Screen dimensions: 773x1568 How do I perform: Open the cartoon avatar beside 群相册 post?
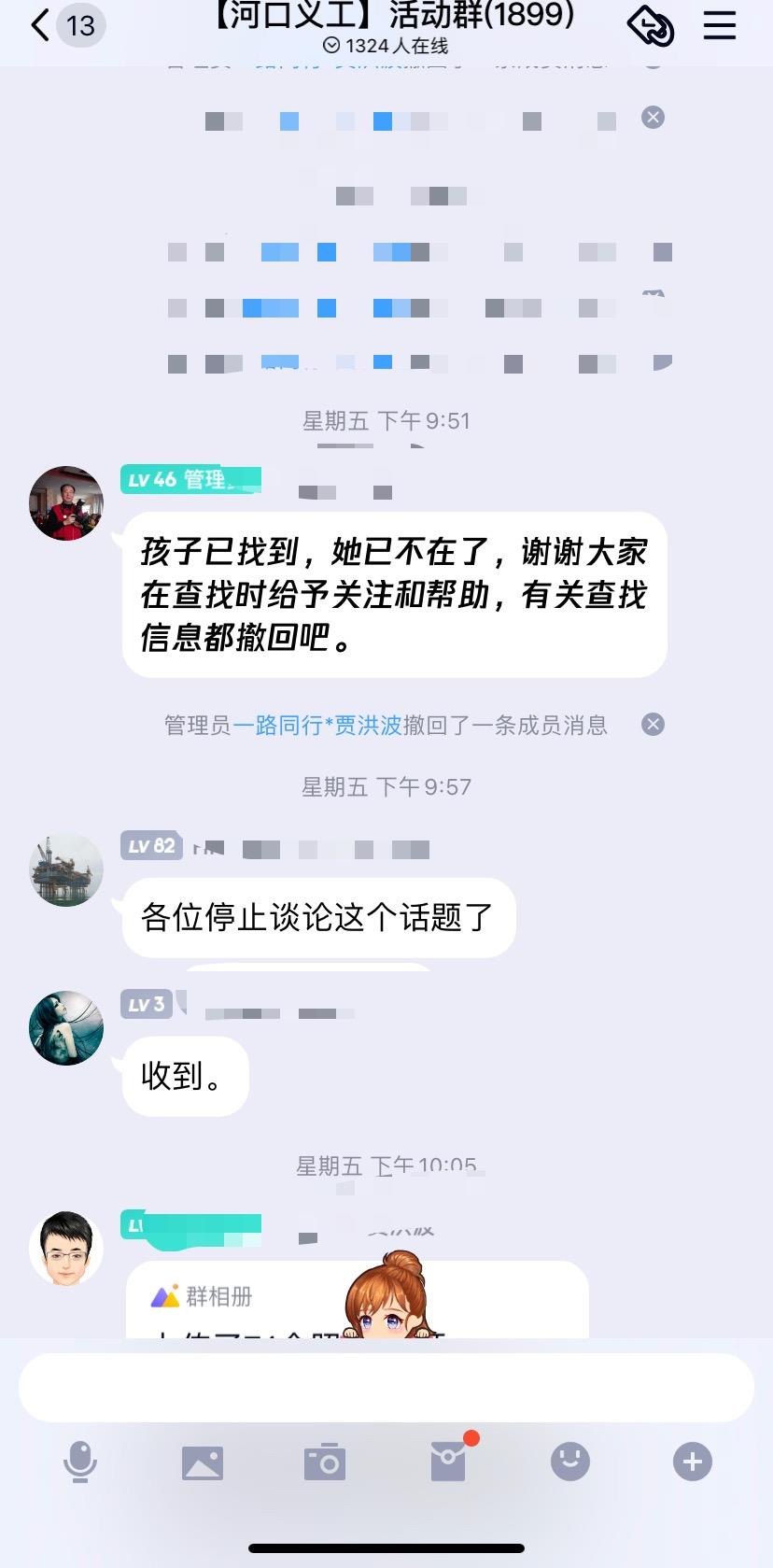coord(66,1249)
